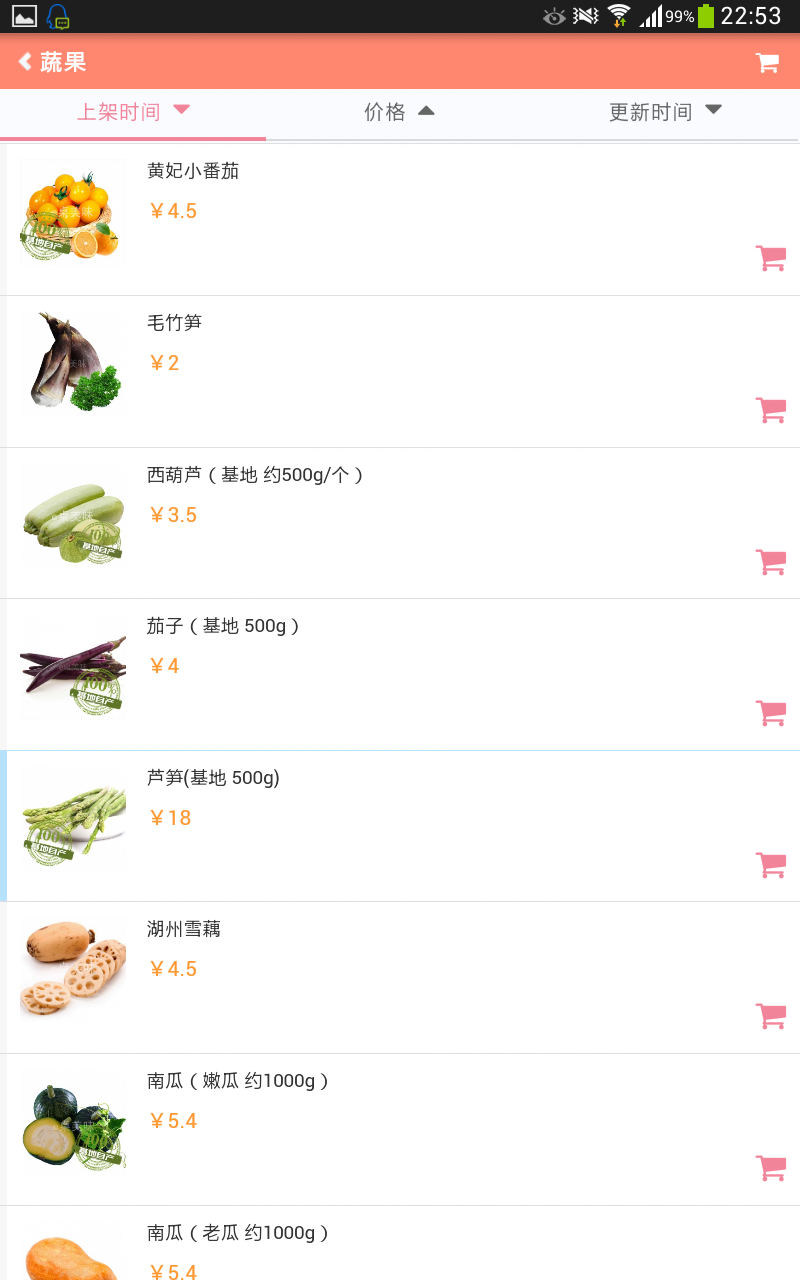Switch sorting to the 价格 tab

(386, 112)
